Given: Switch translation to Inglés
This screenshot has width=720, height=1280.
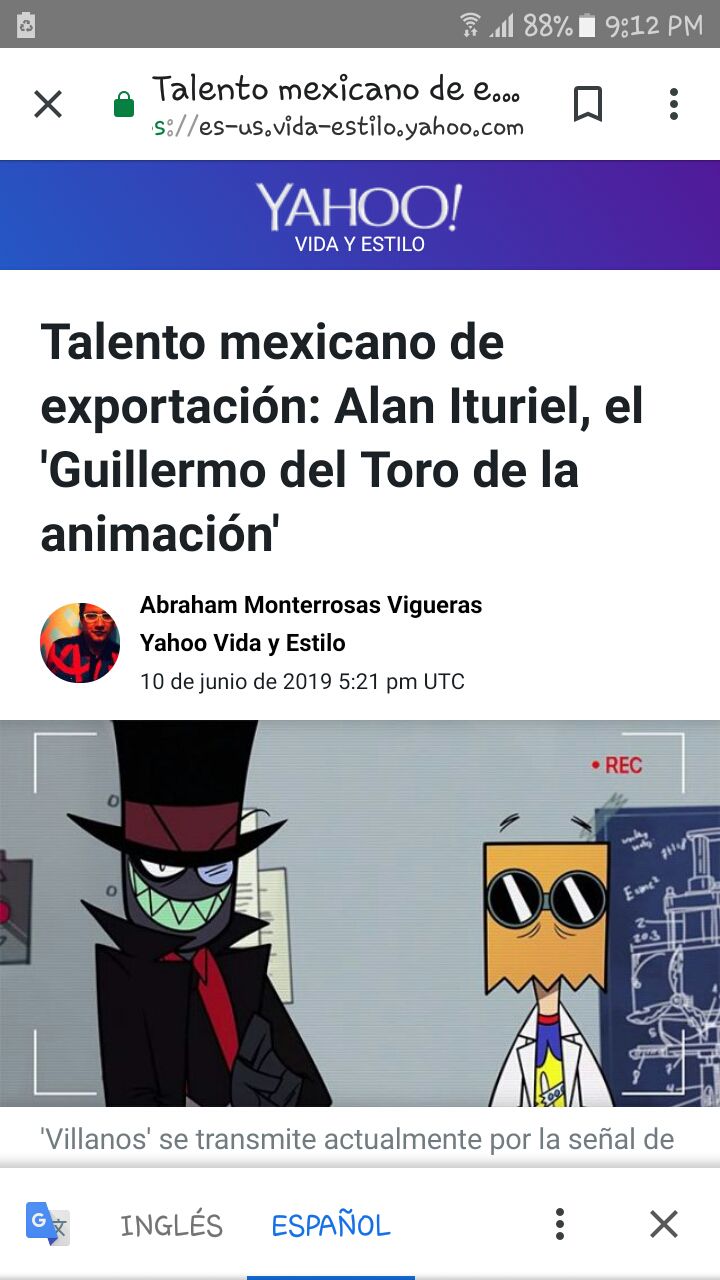Looking at the screenshot, I should pyautogui.click(x=171, y=1225).
